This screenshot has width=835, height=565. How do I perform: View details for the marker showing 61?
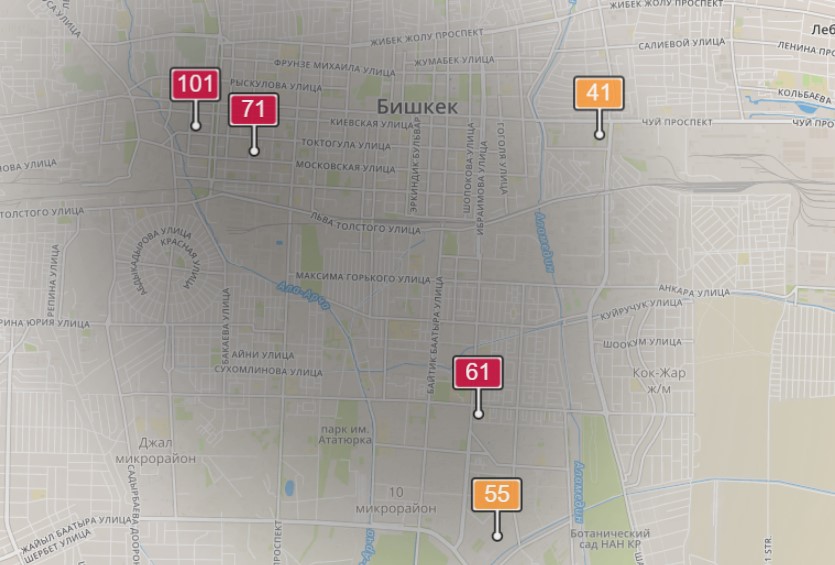477,373
